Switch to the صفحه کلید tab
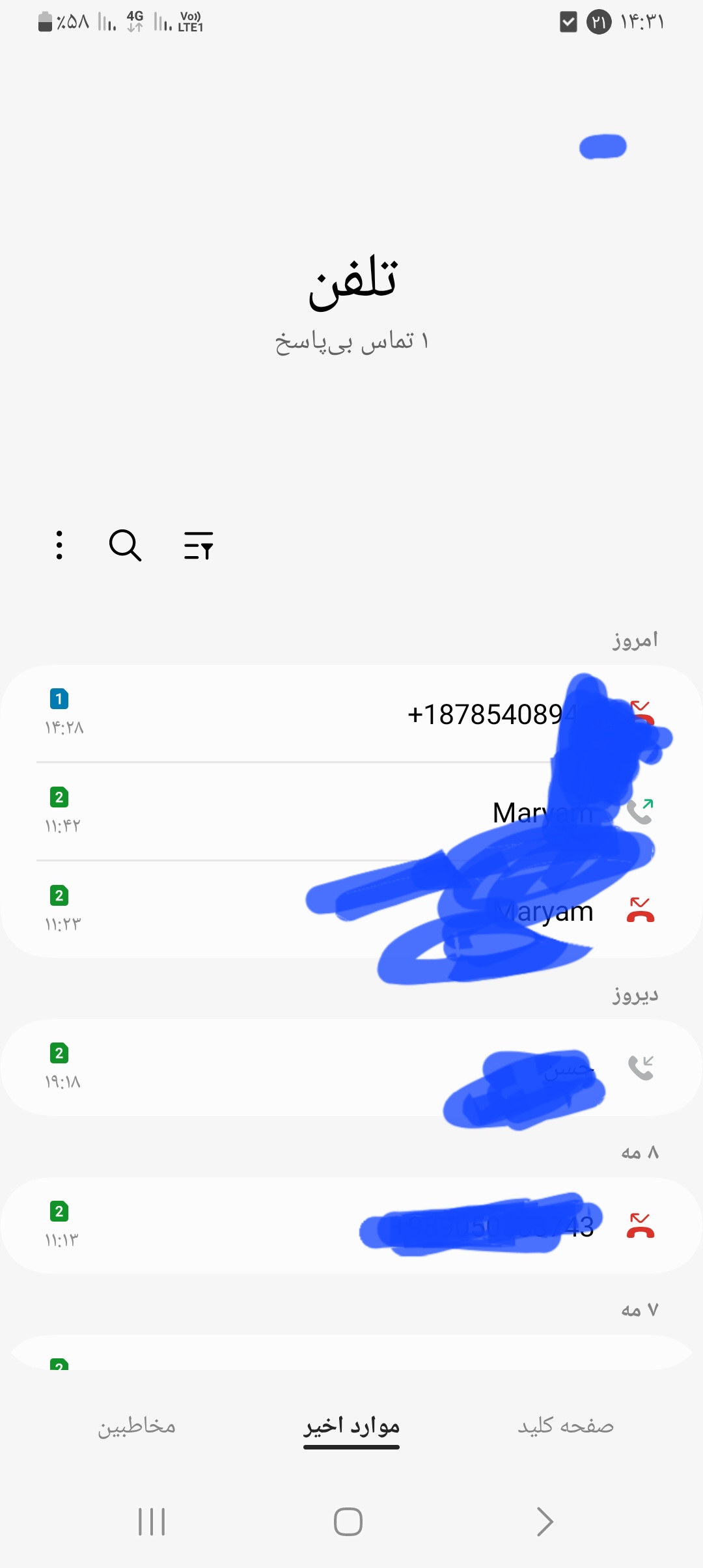703x1568 pixels. tap(566, 1426)
